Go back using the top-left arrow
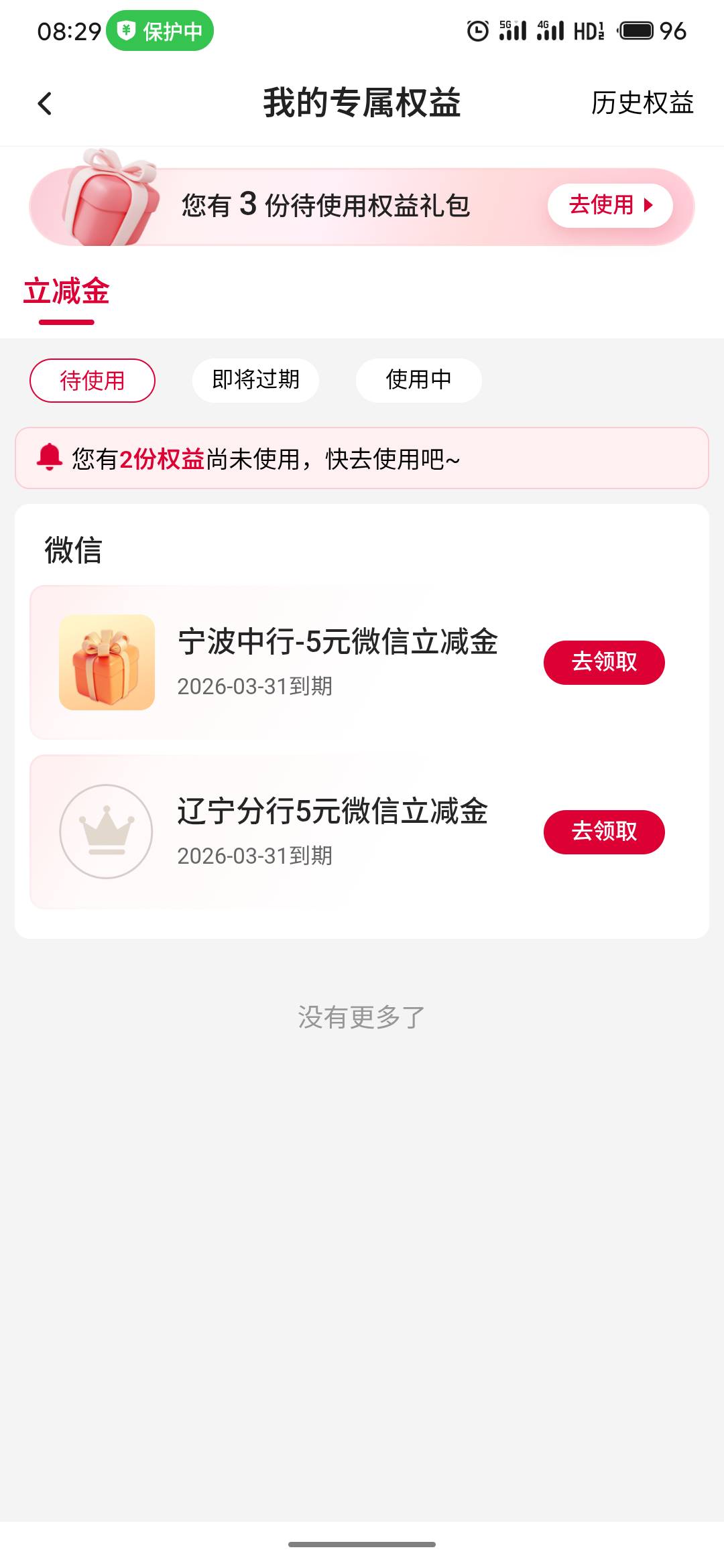Viewport: 724px width, 1568px height. [x=45, y=104]
